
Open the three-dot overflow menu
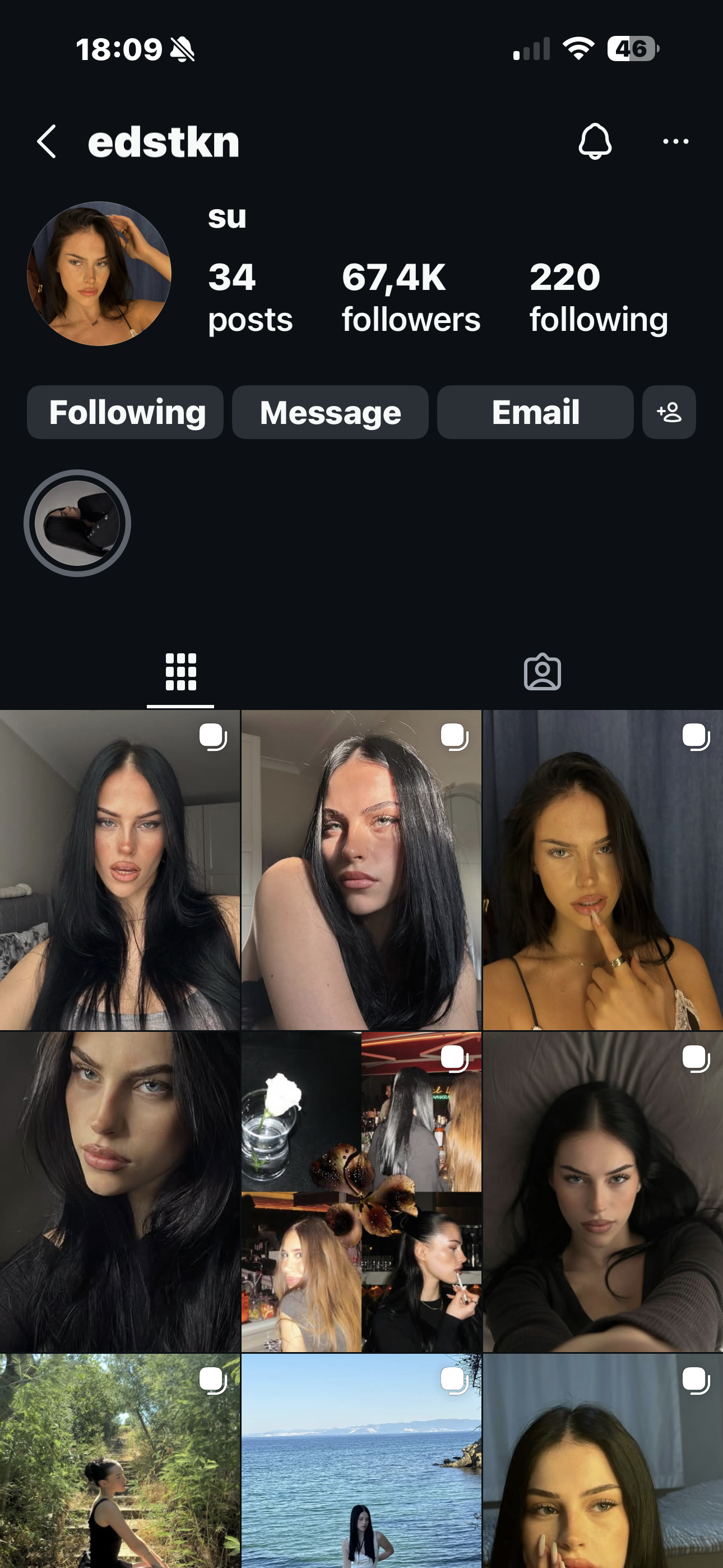point(675,142)
